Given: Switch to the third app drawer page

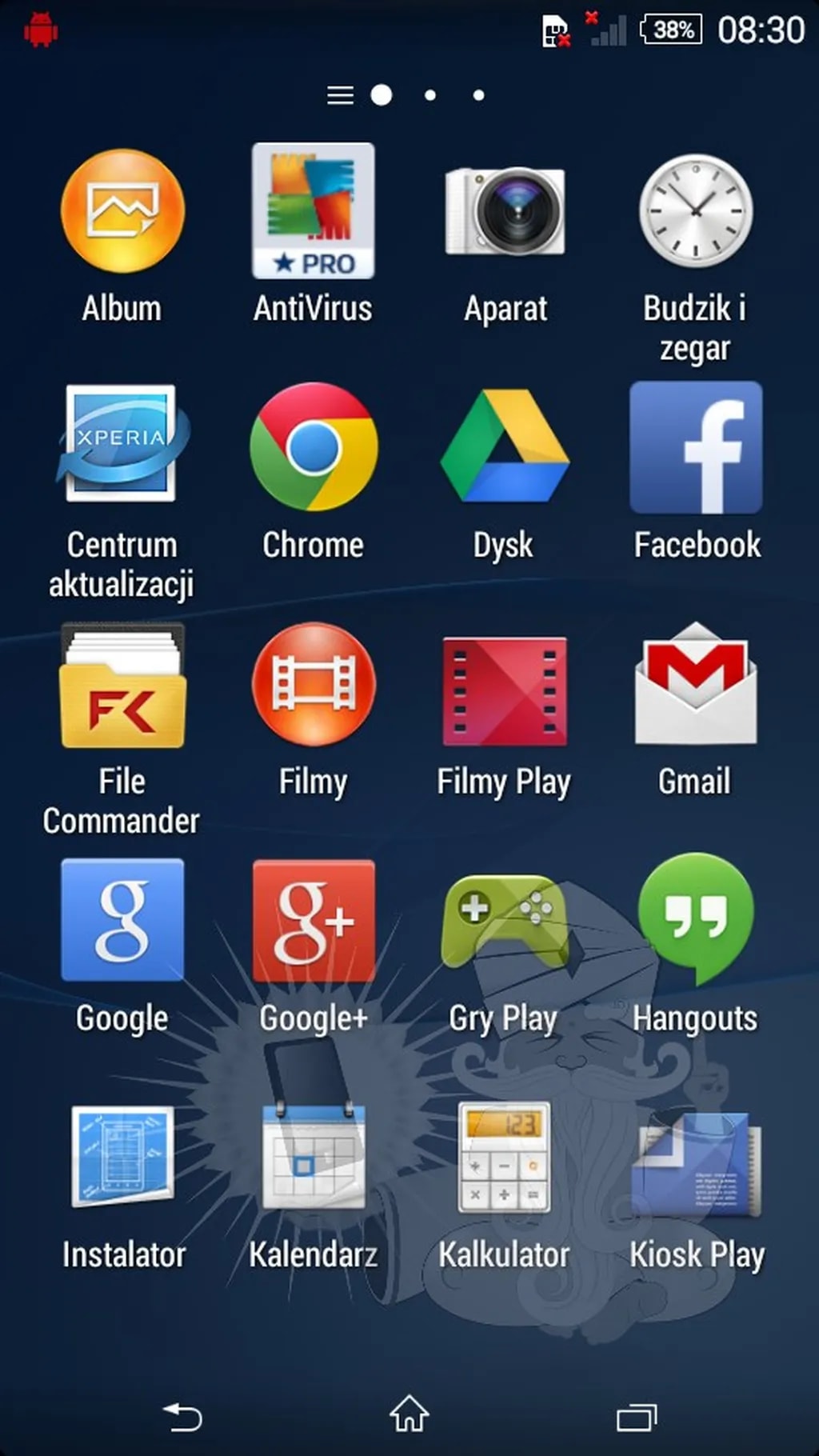Looking at the screenshot, I should pyautogui.click(x=477, y=94).
